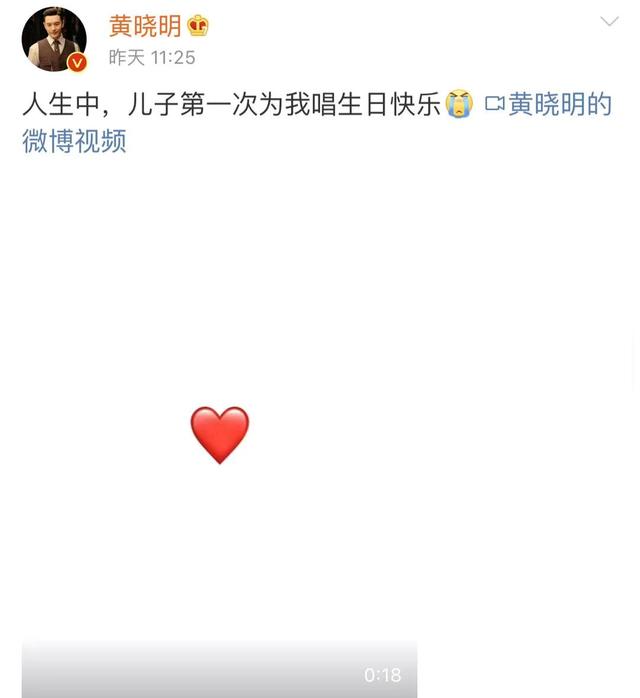Expand the post options chevron
Viewport: 640px width, 698px height.
609,21
